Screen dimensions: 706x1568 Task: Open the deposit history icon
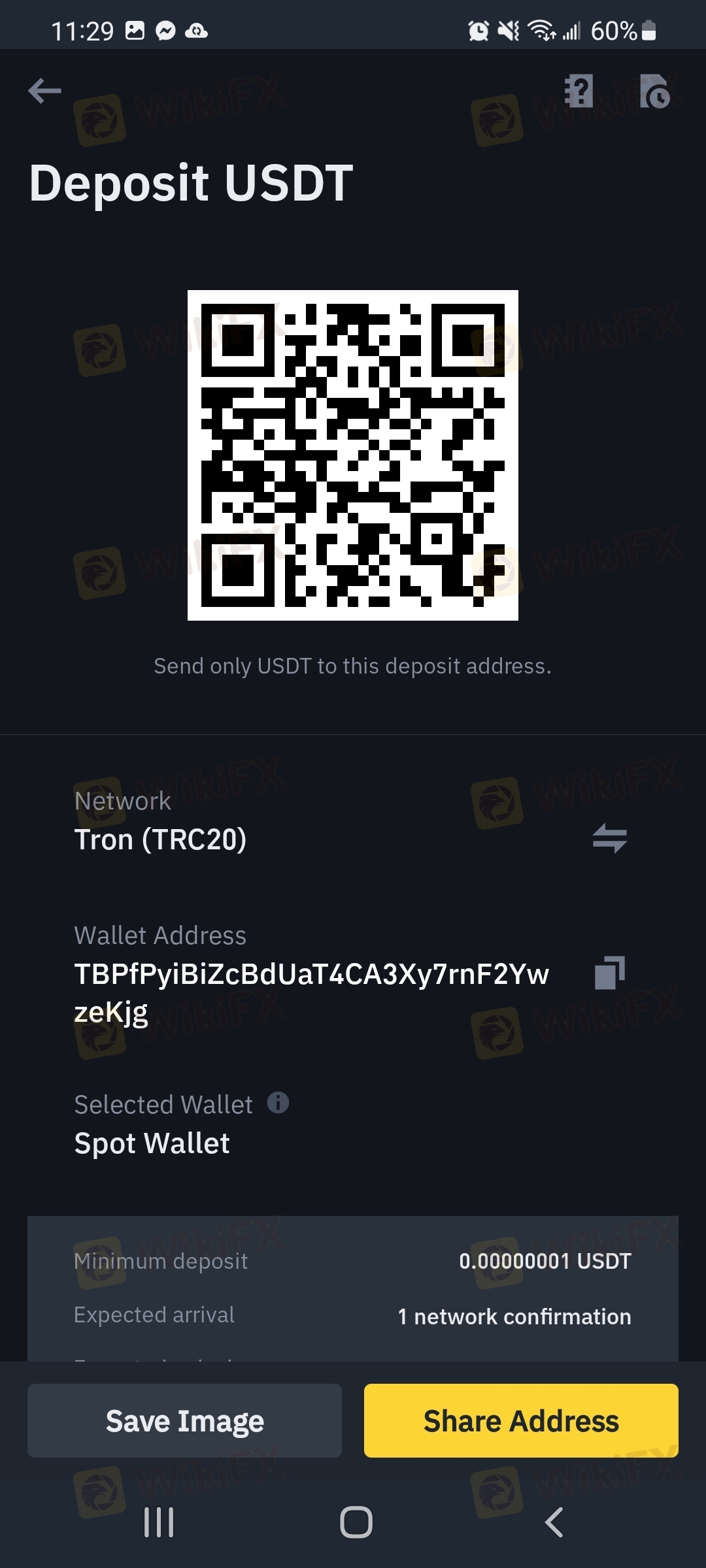(655, 91)
